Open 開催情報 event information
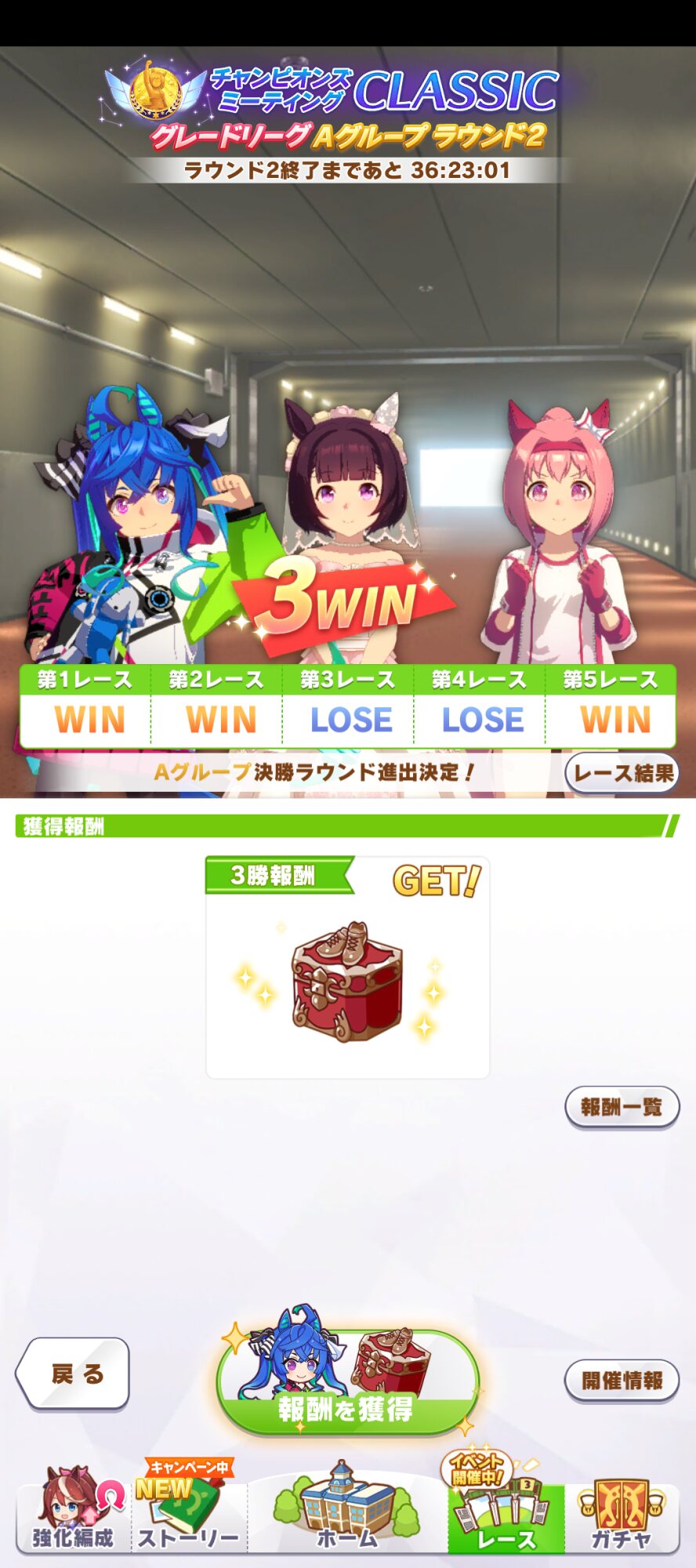The width and height of the screenshot is (696, 1568). pos(622,1381)
